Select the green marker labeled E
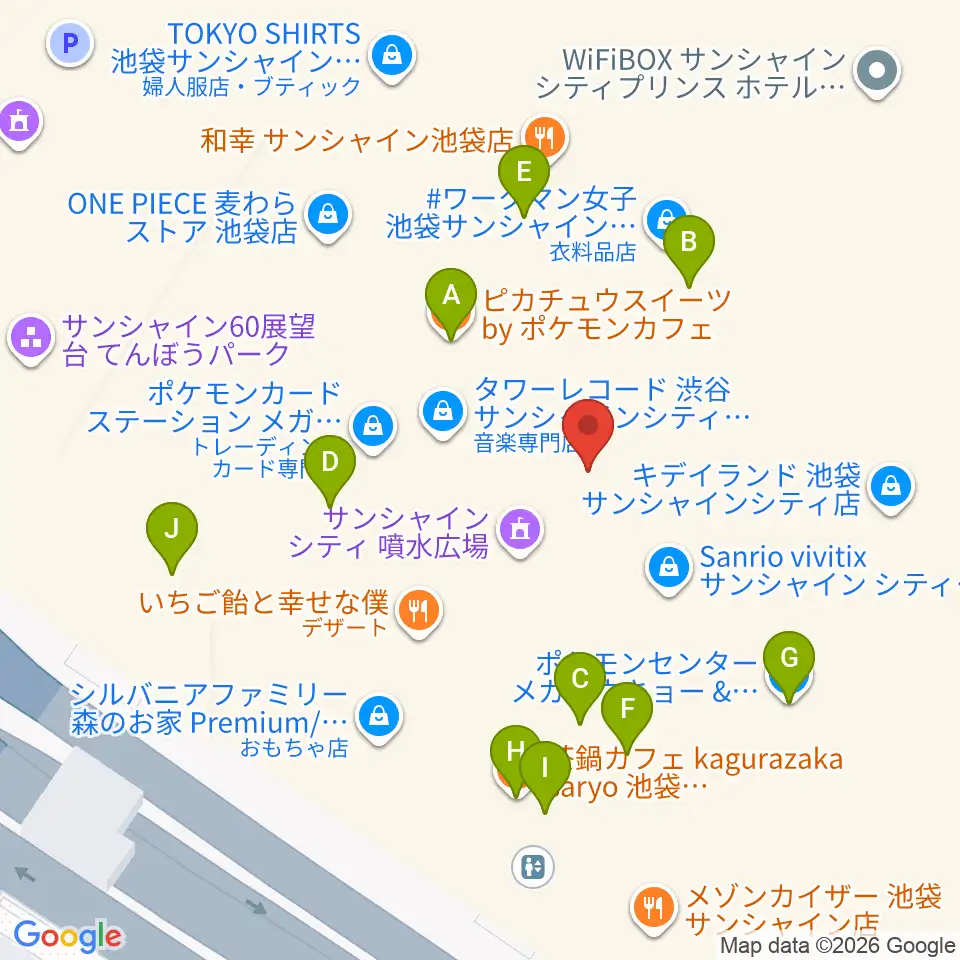 tap(523, 173)
